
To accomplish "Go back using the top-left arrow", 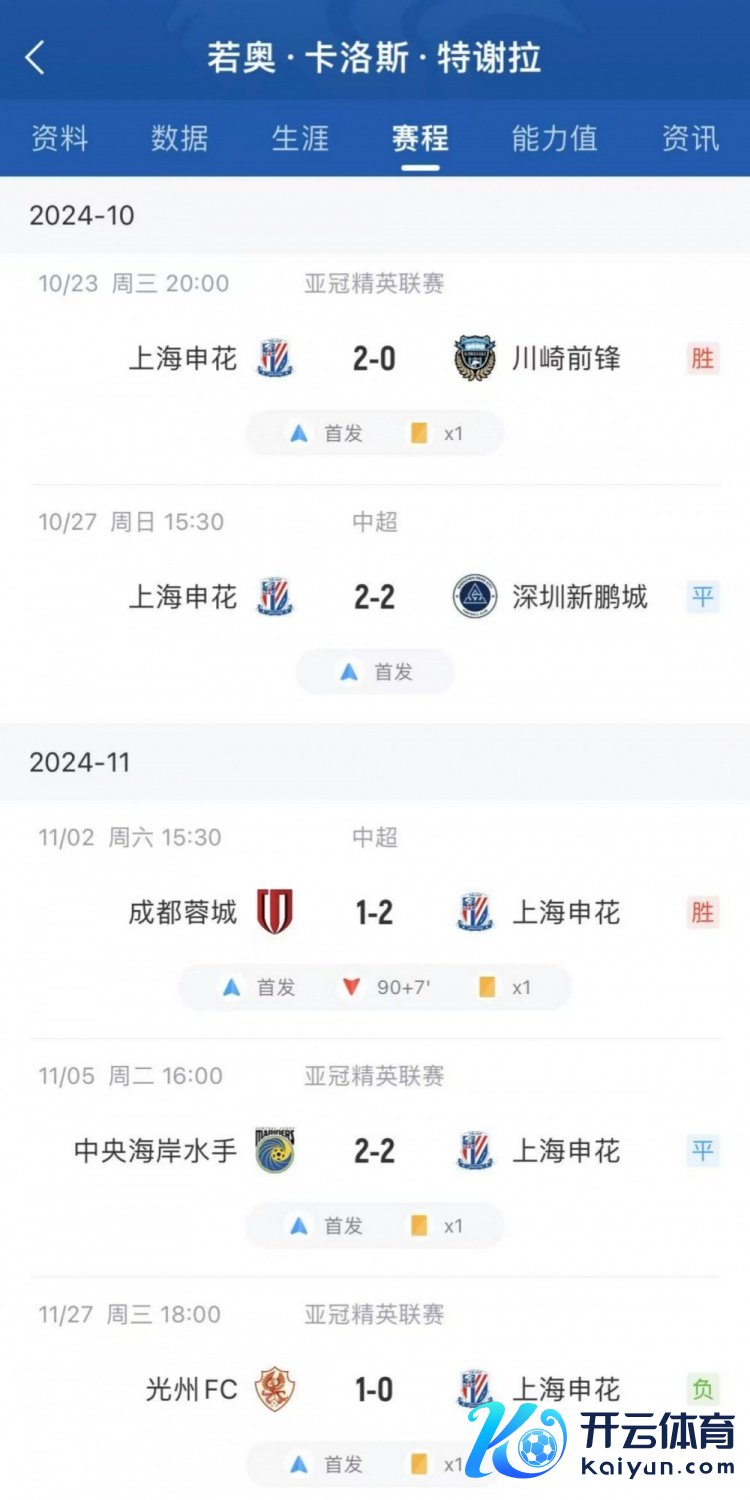I will tap(35, 57).
